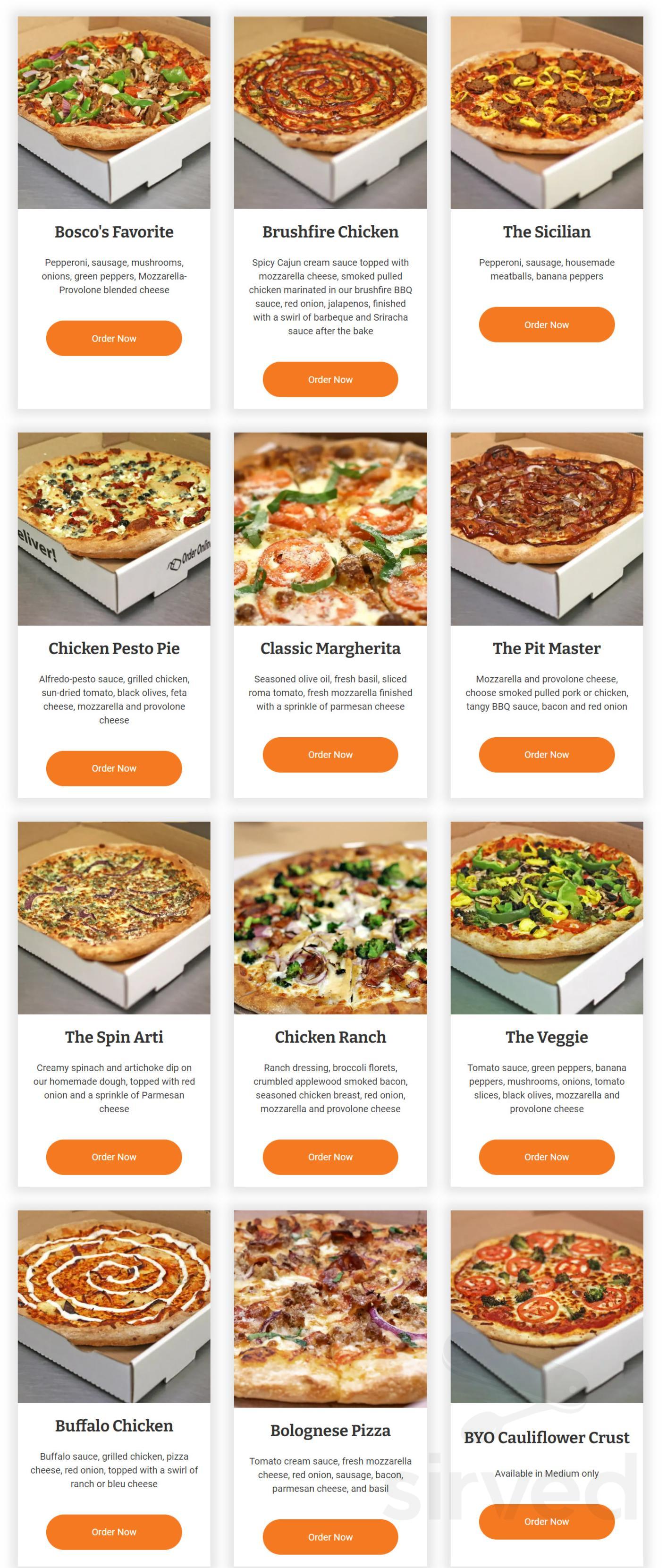View the Classic Margherita pizza image
This screenshot has width=667, height=1568.
click(x=330, y=529)
